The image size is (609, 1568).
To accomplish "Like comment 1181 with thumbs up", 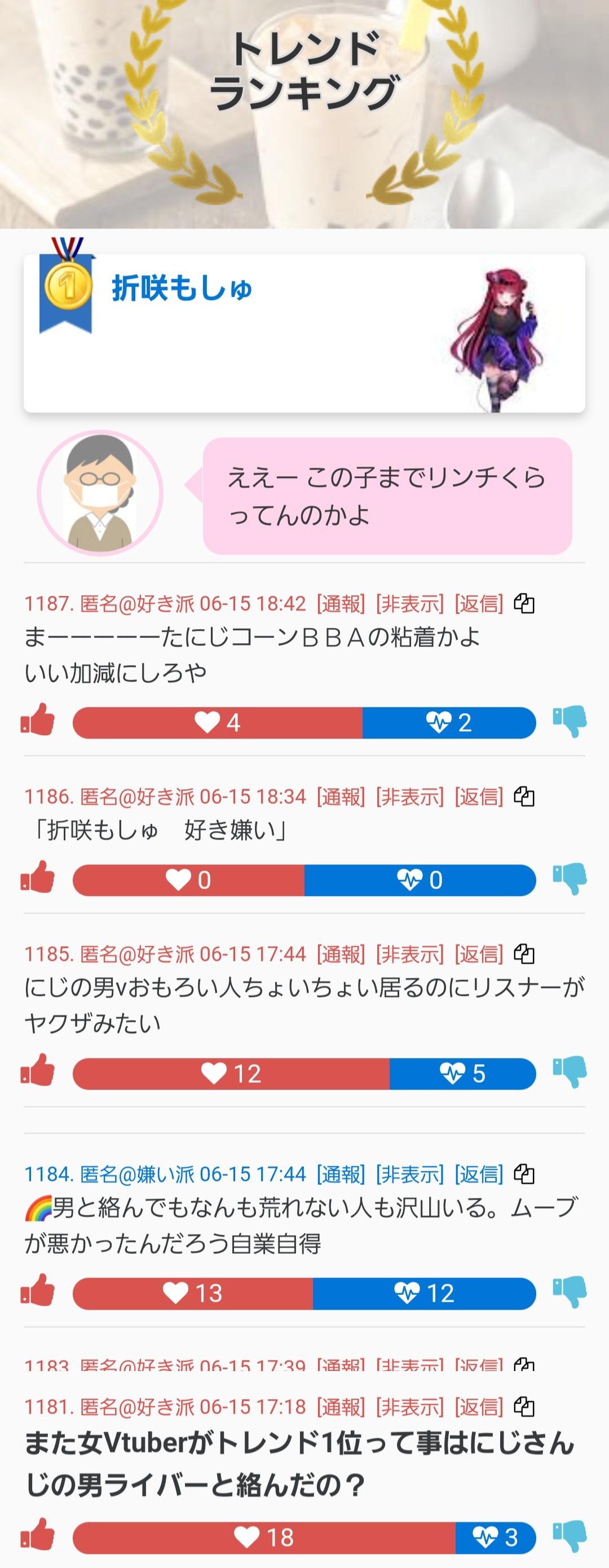I will (x=38, y=1535).
